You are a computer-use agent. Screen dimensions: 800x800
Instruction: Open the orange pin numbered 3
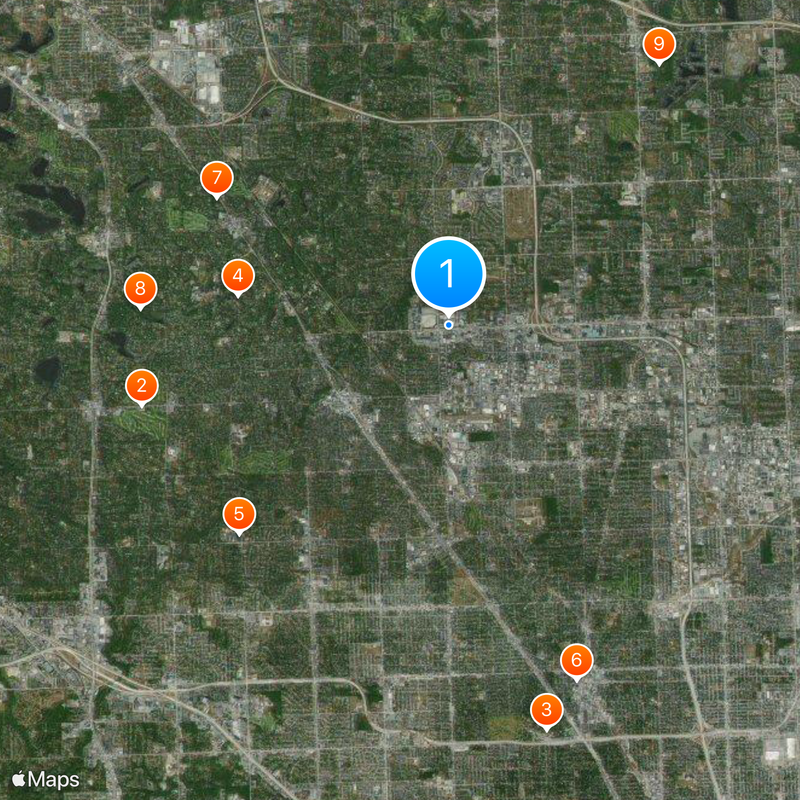546,710
